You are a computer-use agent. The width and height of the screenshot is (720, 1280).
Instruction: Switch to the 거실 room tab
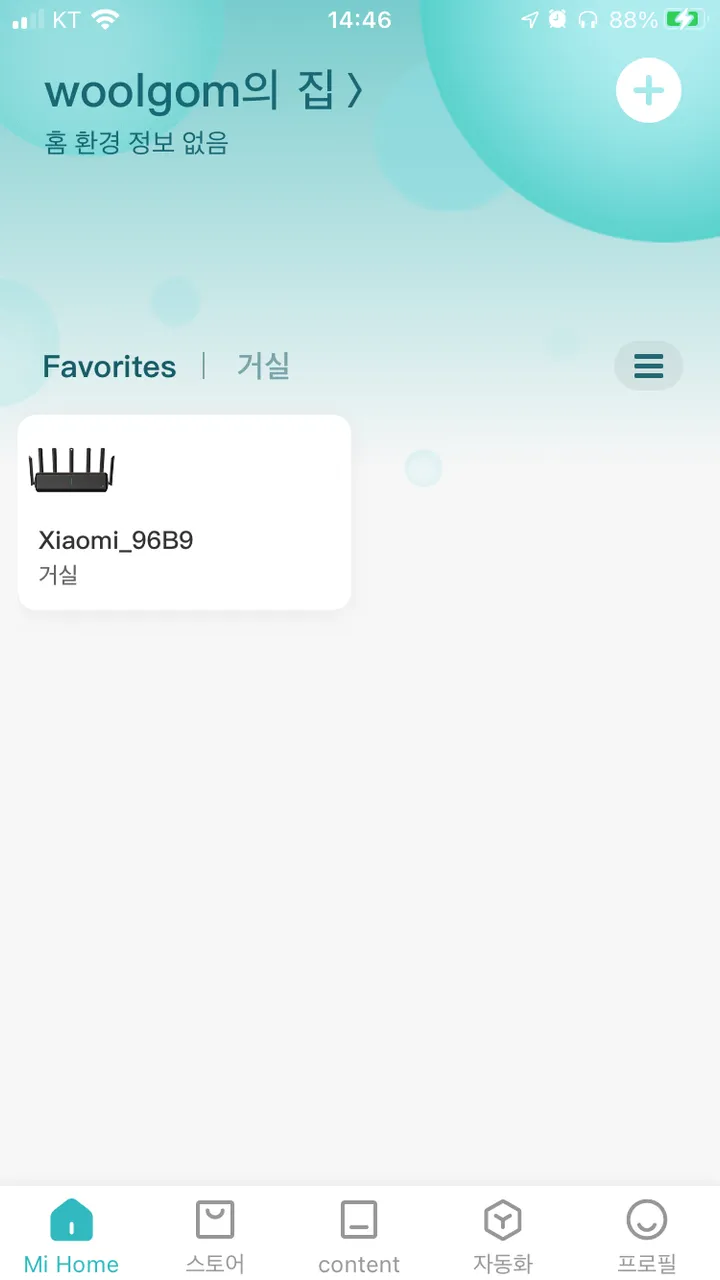(263, 366)
